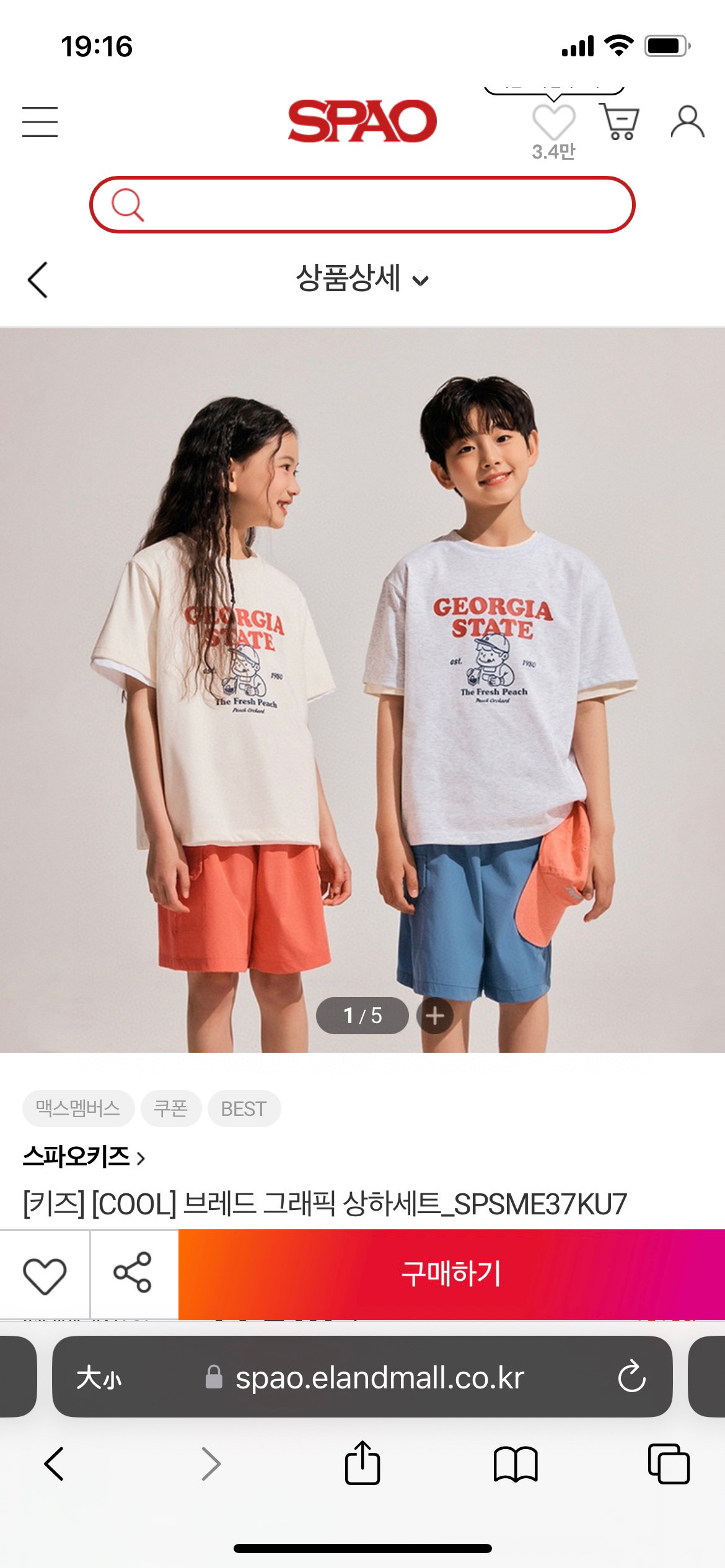Open the shopping cart
The image size is (725, 1568).
click(618, 121)
